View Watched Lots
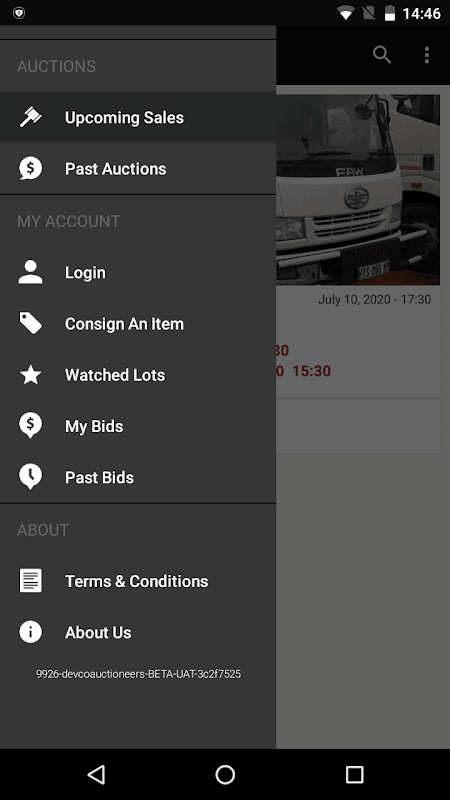The image size is (450, 800). coord(138,375)
